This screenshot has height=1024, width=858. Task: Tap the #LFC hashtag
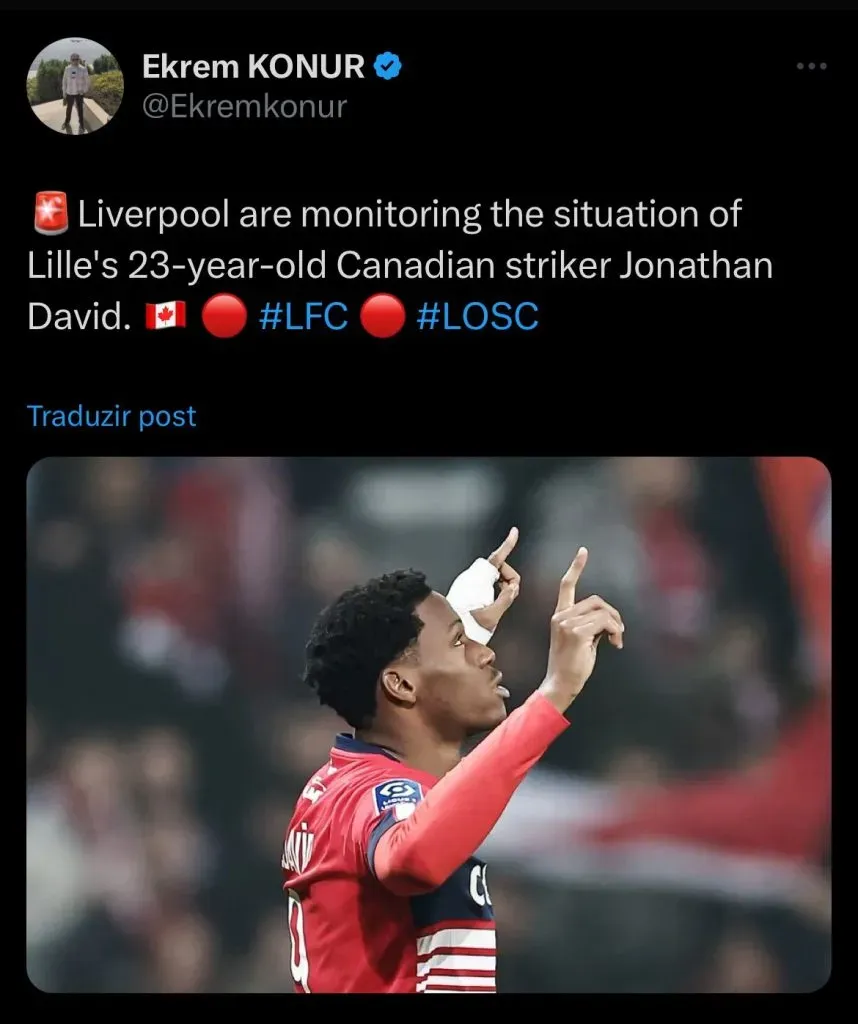[303, 316]
